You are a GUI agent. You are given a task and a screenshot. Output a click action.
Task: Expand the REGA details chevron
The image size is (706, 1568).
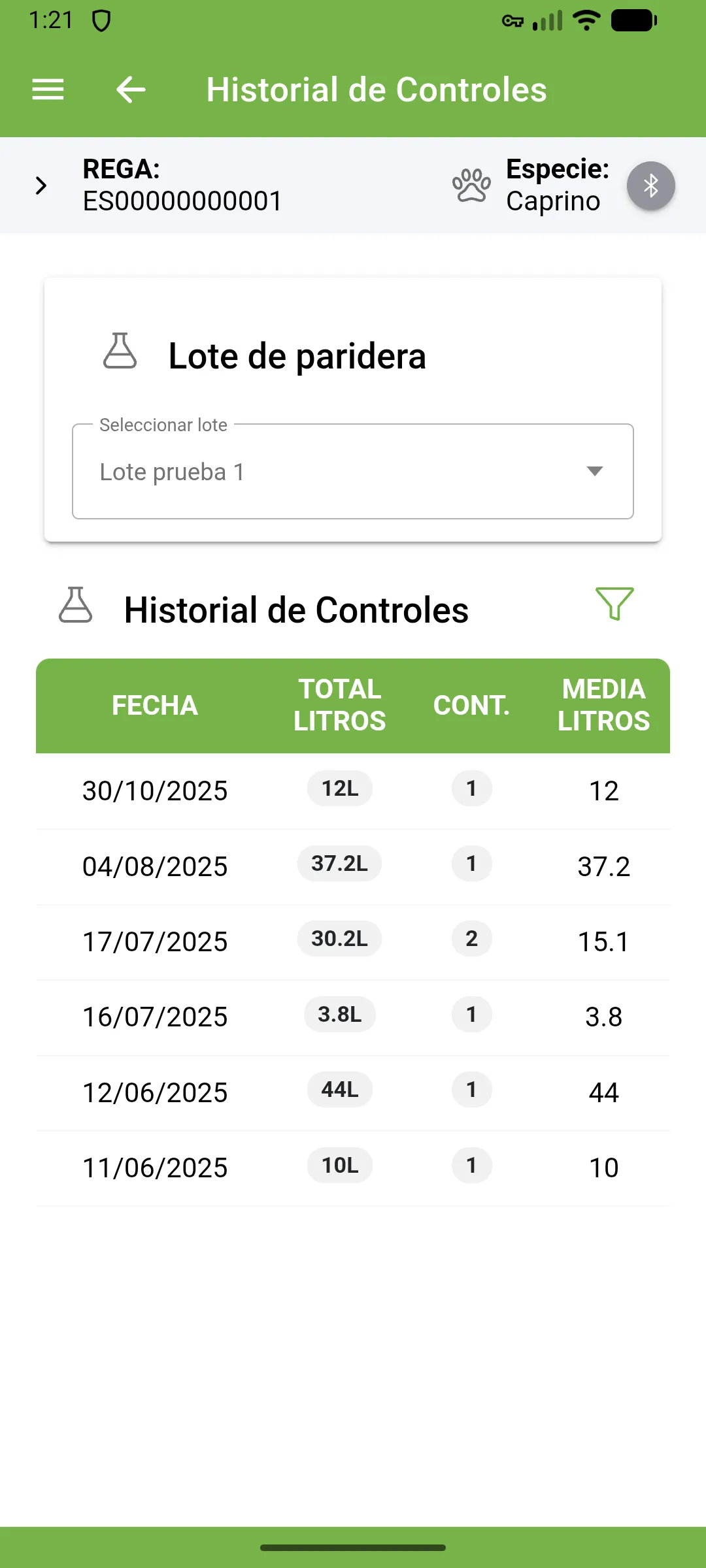tap(41, 186)
